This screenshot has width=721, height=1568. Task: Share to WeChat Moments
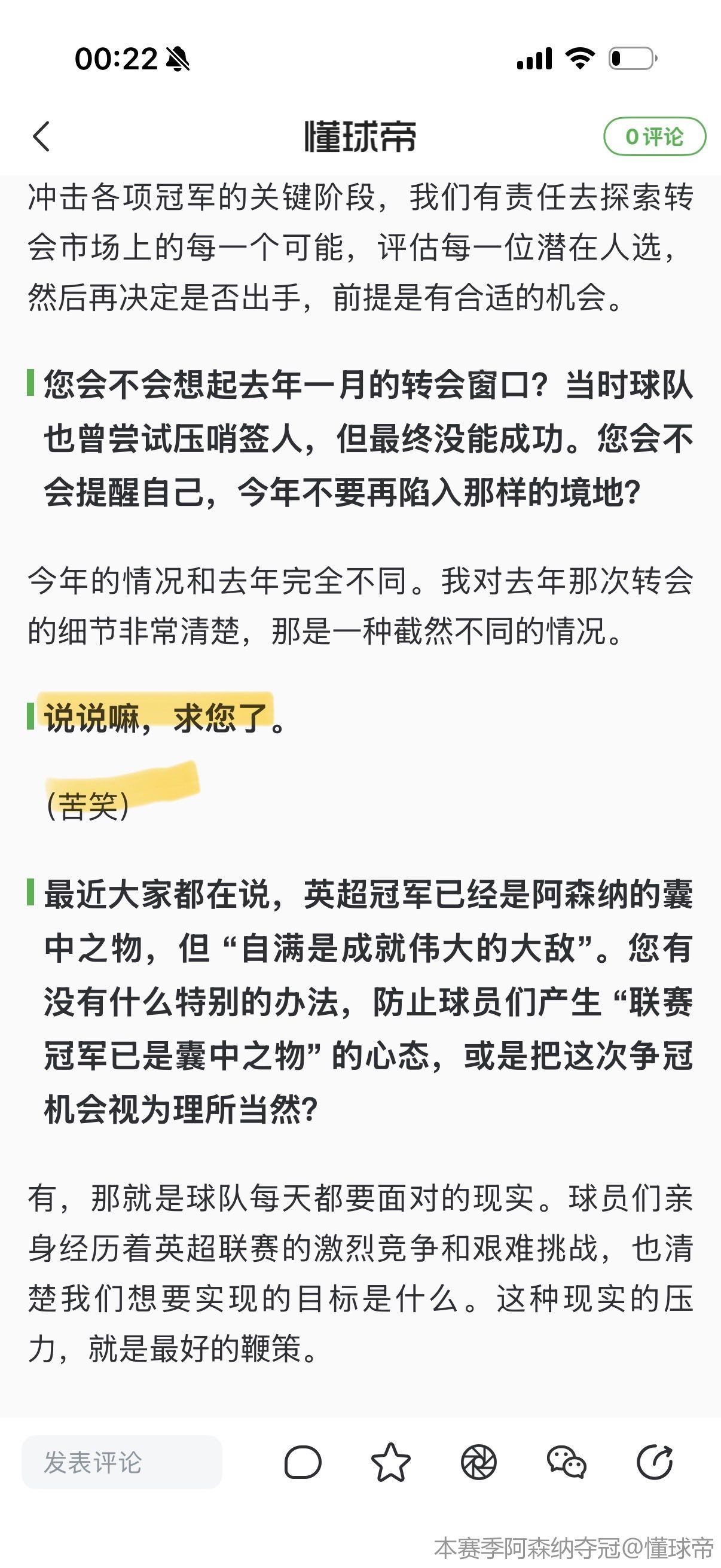[479, 1462]
